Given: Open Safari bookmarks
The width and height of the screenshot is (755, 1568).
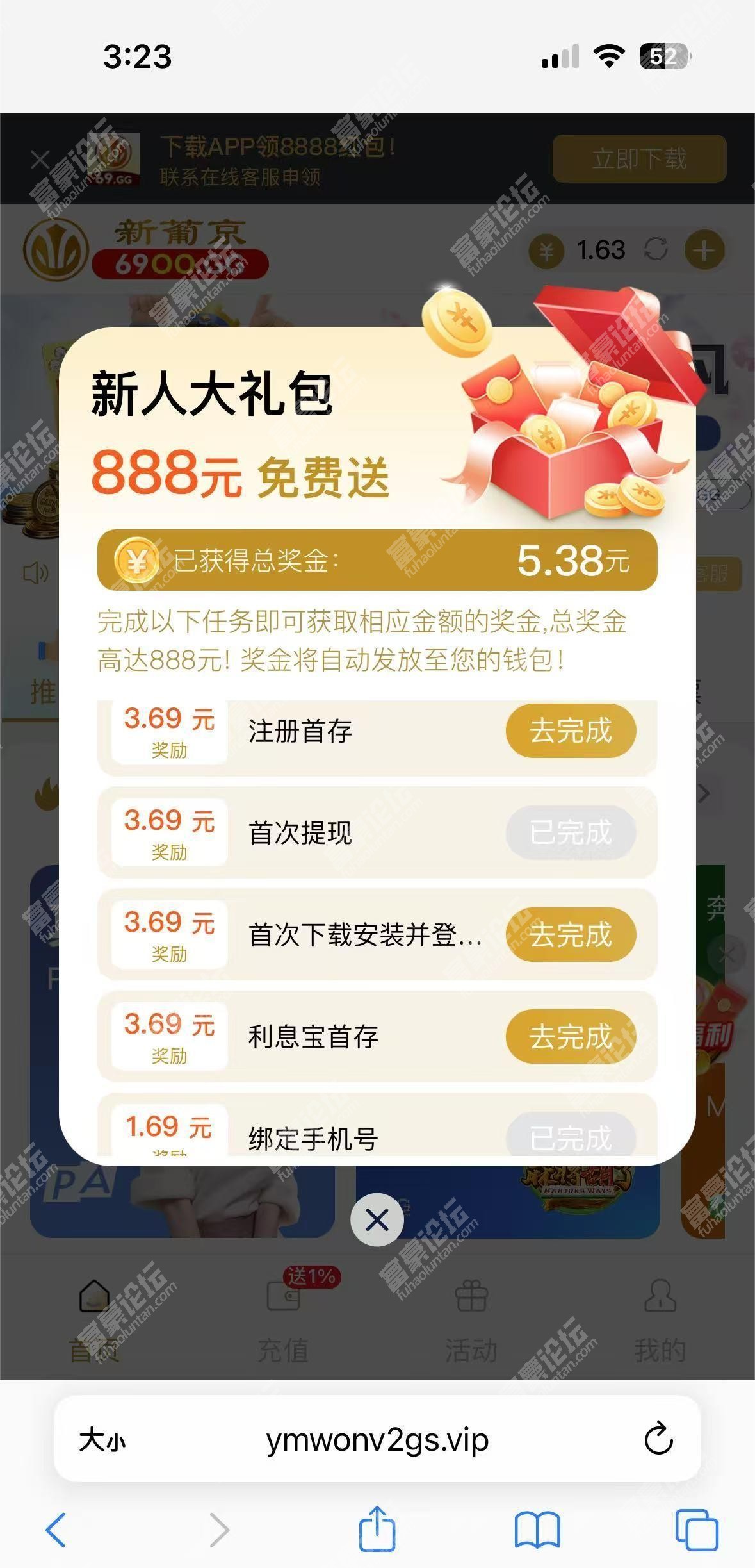Looking at the screenshot, I should click(537, 1530).
